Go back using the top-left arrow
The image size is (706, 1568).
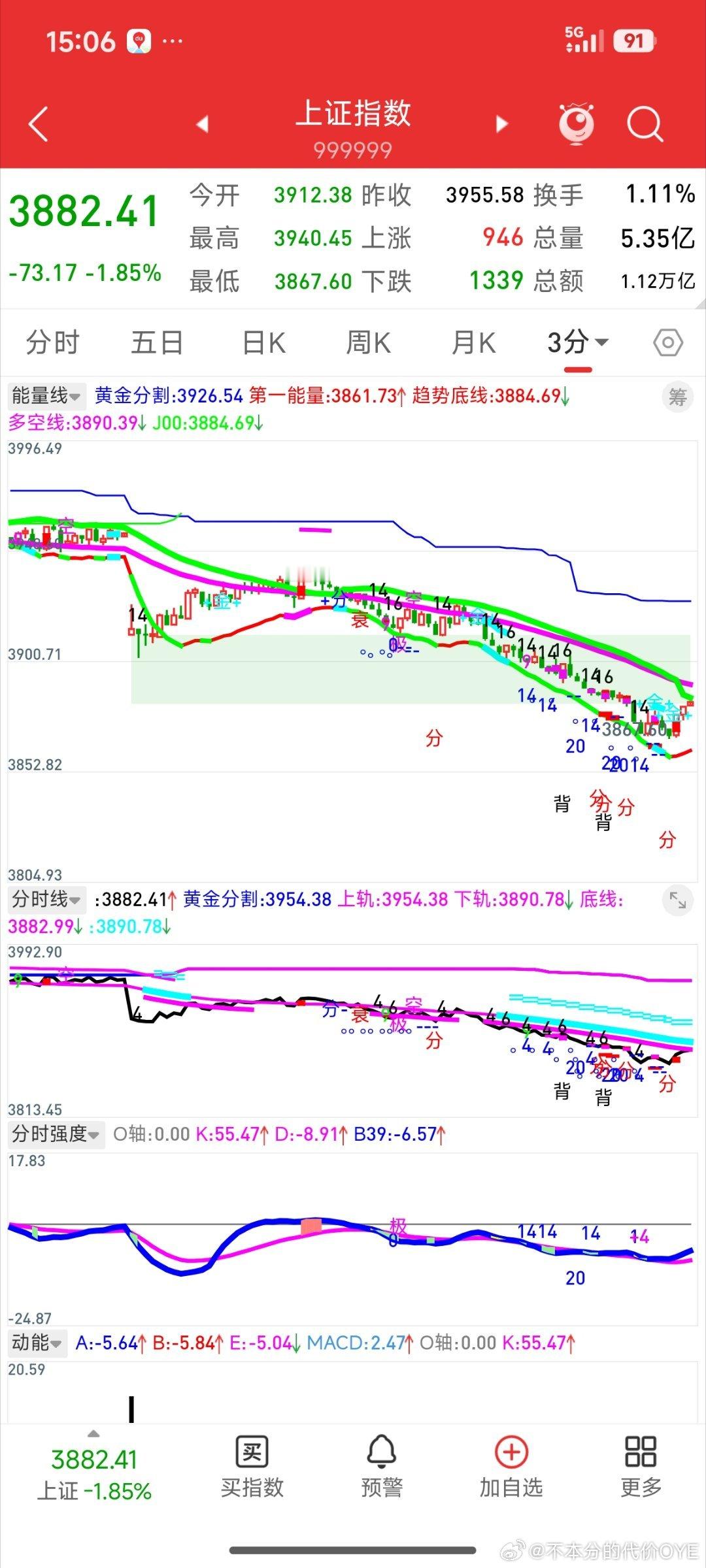point(39,123)
